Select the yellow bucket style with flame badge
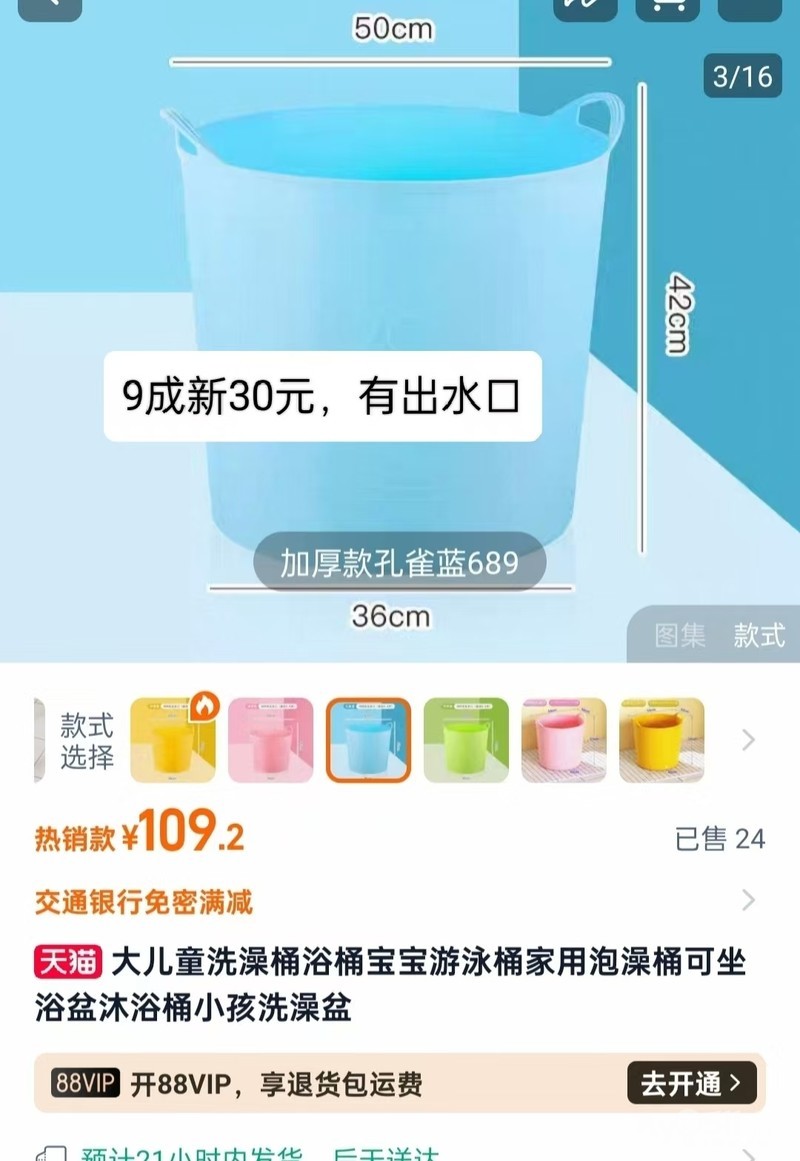 (x=173, y=740)
